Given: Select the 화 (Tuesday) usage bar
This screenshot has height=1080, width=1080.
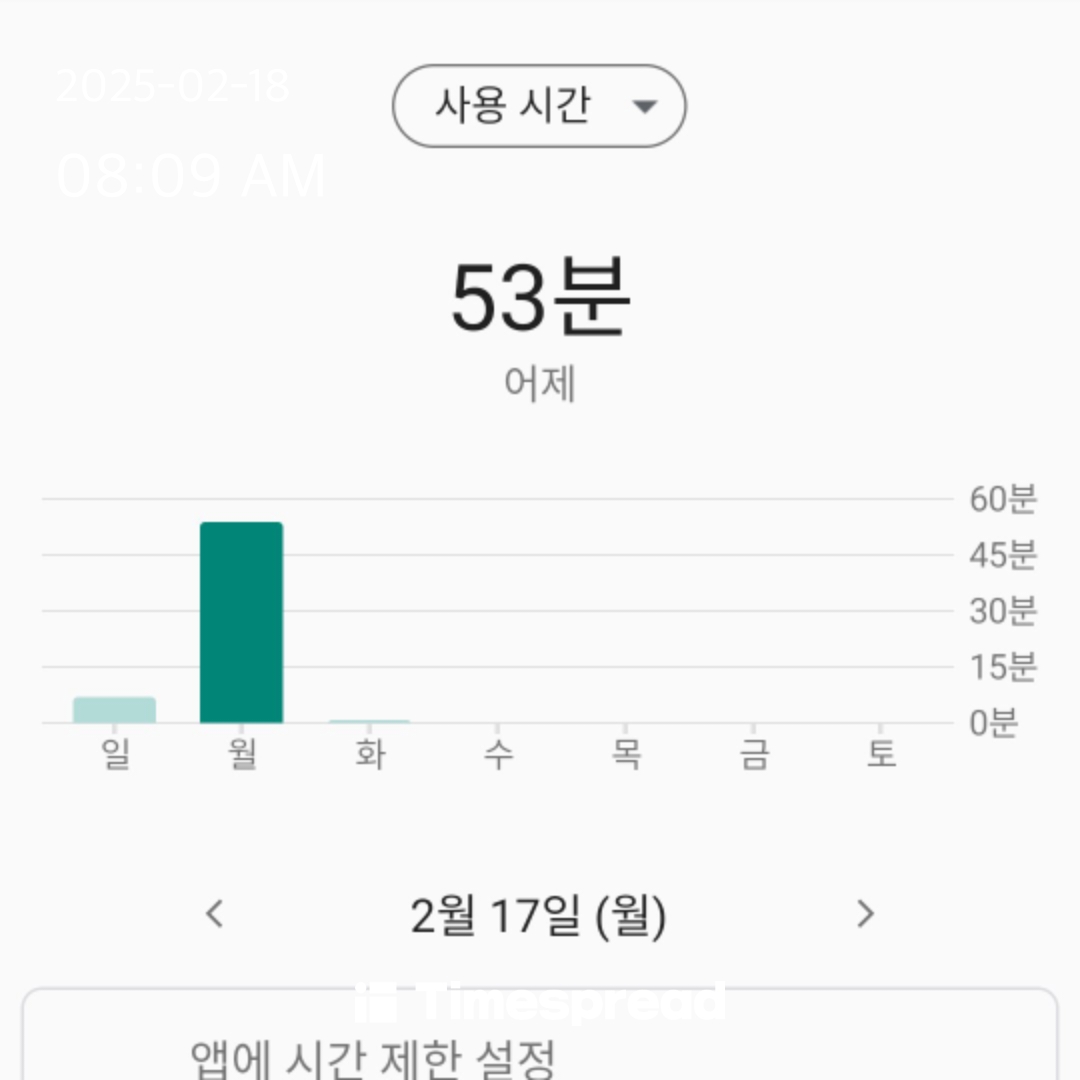Looking at the screenshot, I should [369, 720].
